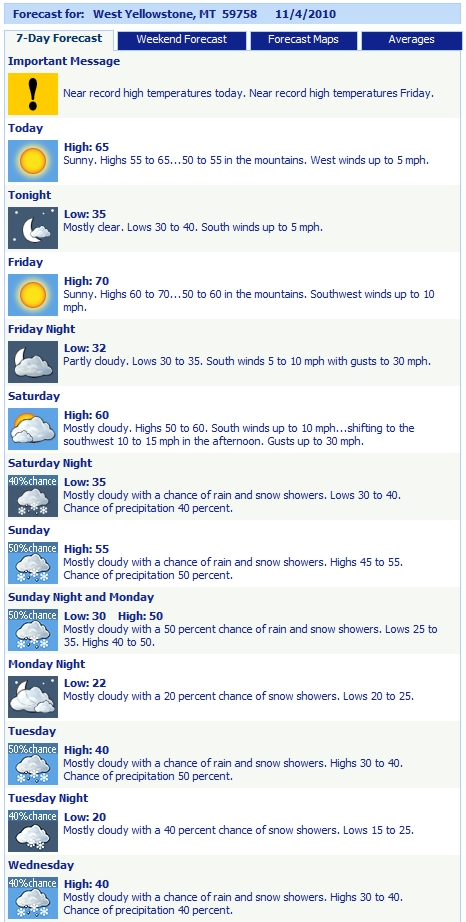Open the Forecast Maps tab

click(x=303, y=40)
